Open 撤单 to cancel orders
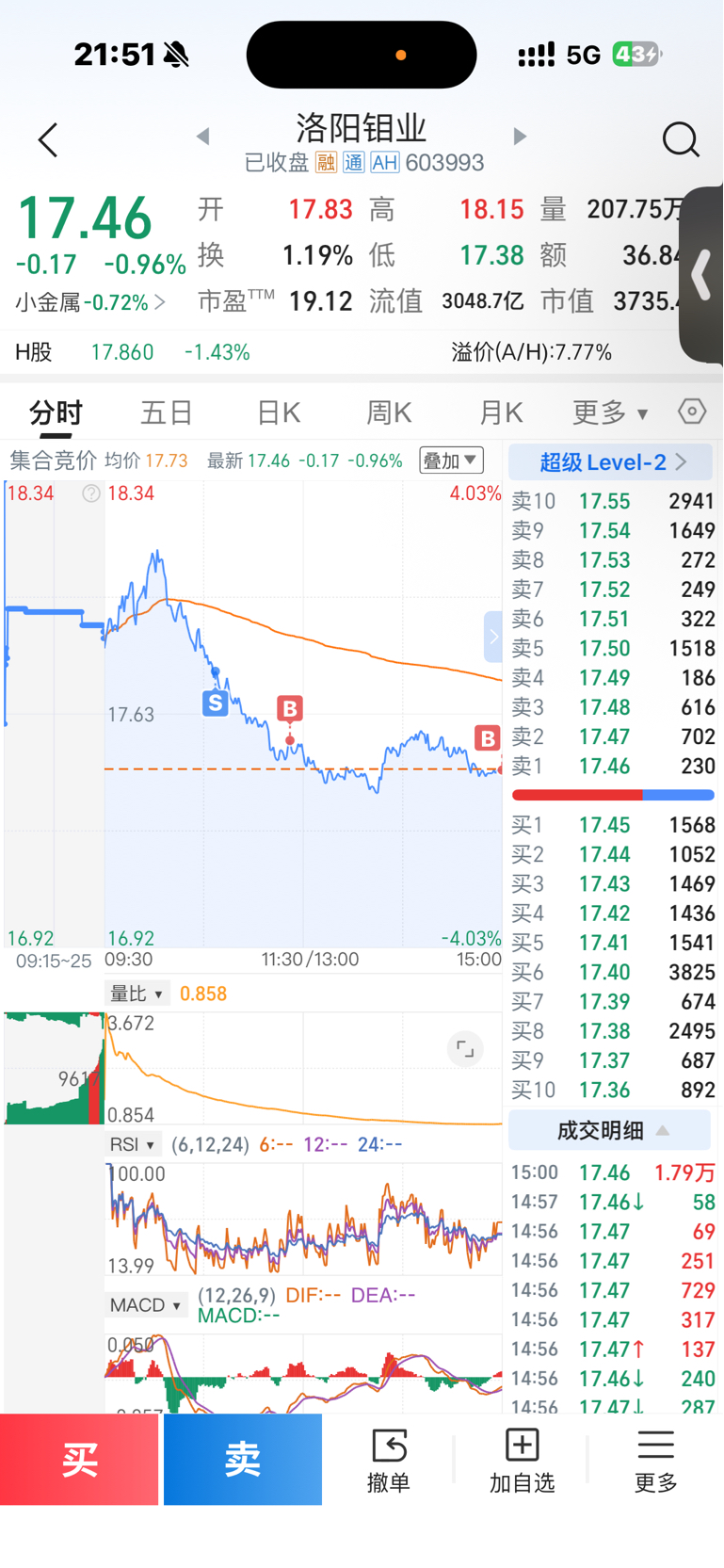 388,1461
